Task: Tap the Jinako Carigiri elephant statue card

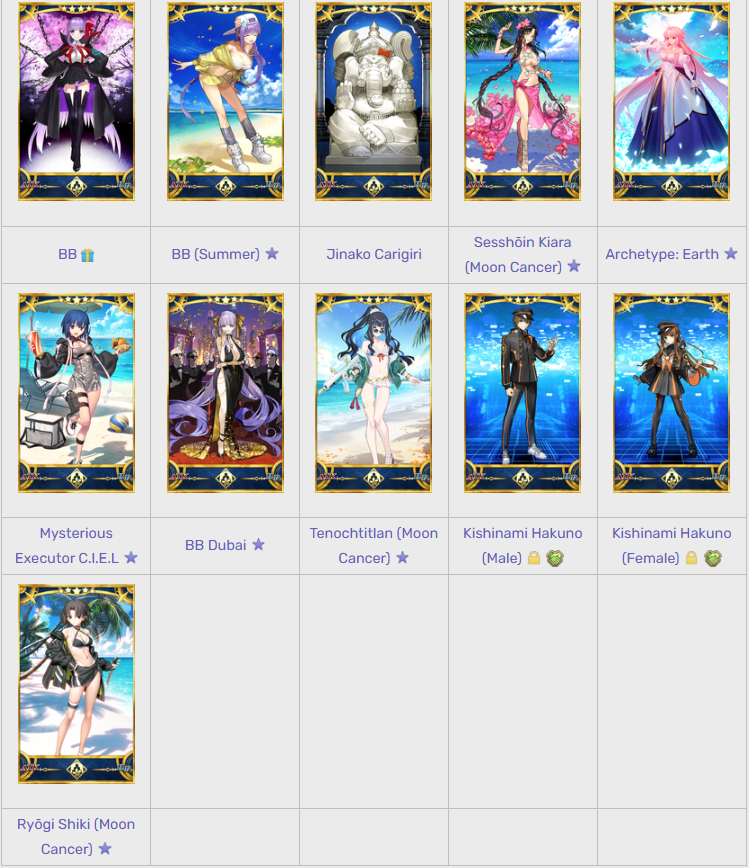Action: [374, 100]
